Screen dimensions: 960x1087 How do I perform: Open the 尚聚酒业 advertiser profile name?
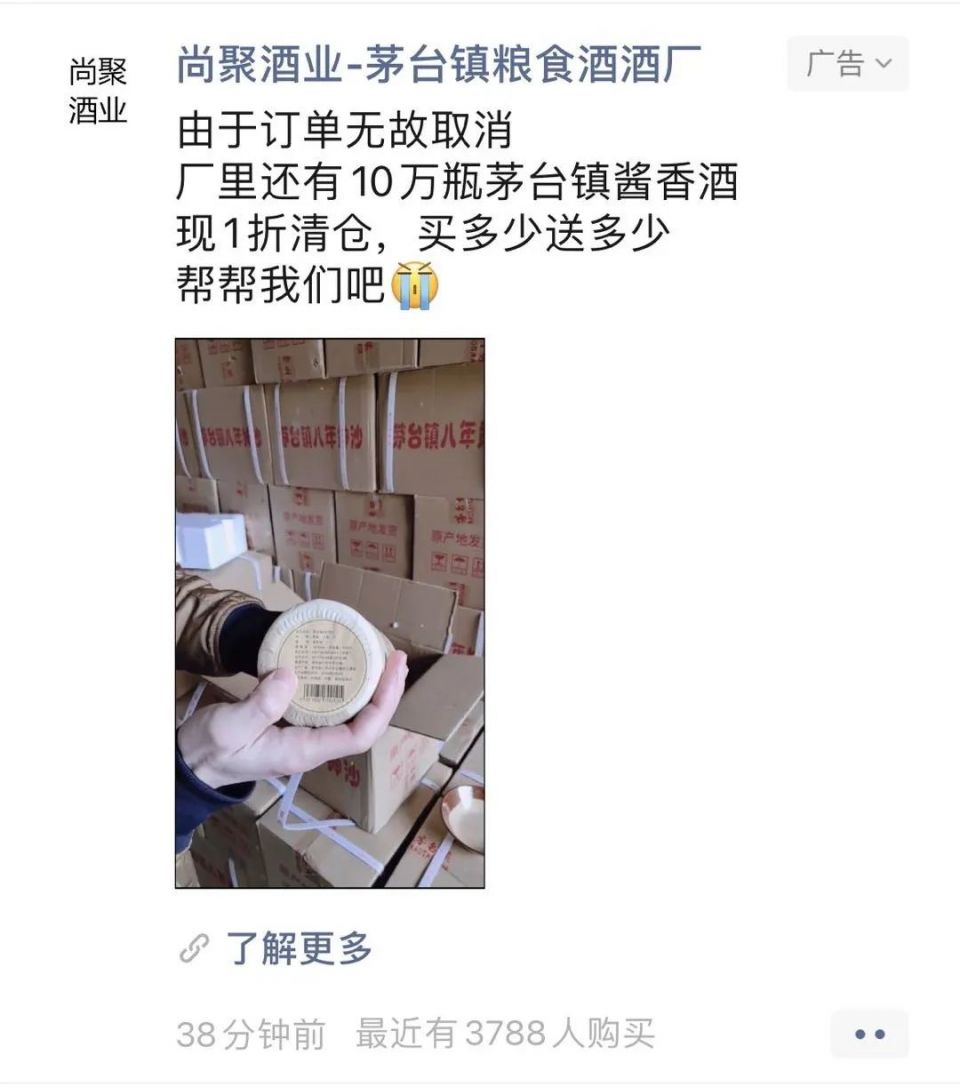click(x=439, y=65)
